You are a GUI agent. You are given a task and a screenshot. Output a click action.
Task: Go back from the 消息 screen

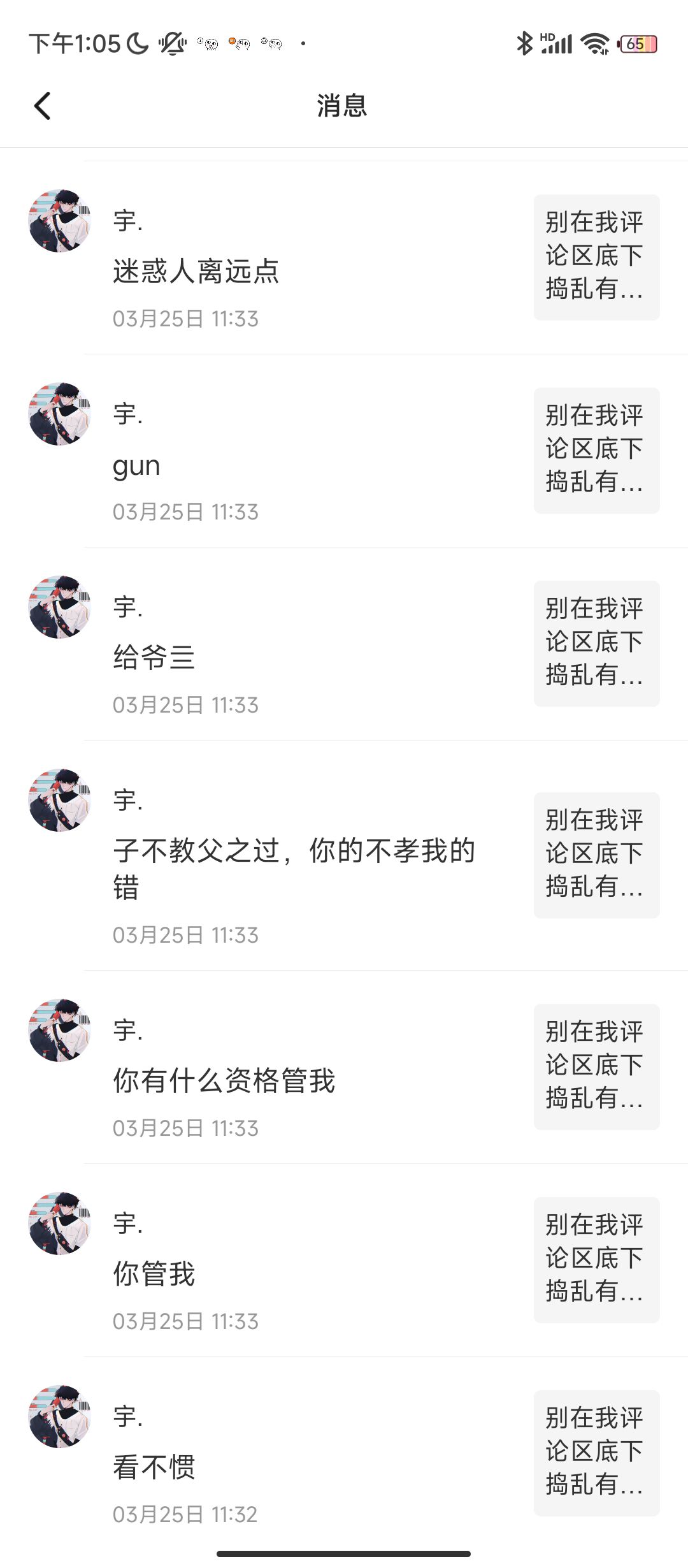(42, 106)
